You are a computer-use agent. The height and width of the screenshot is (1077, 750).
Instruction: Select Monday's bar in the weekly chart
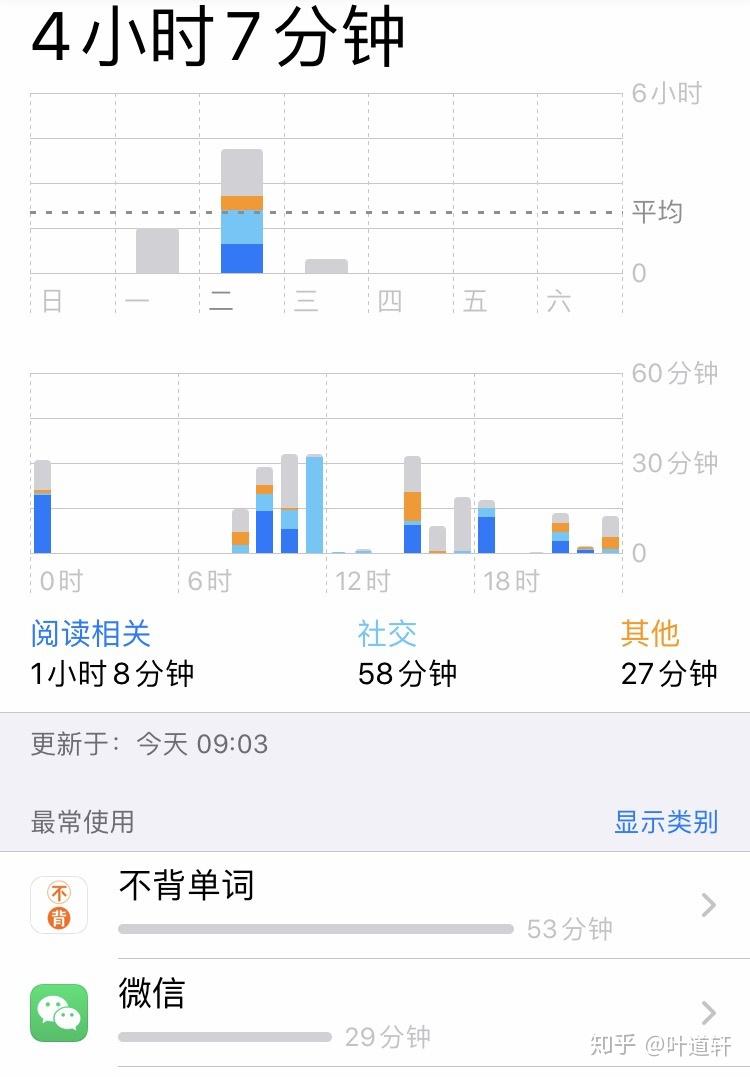[157, 251]
